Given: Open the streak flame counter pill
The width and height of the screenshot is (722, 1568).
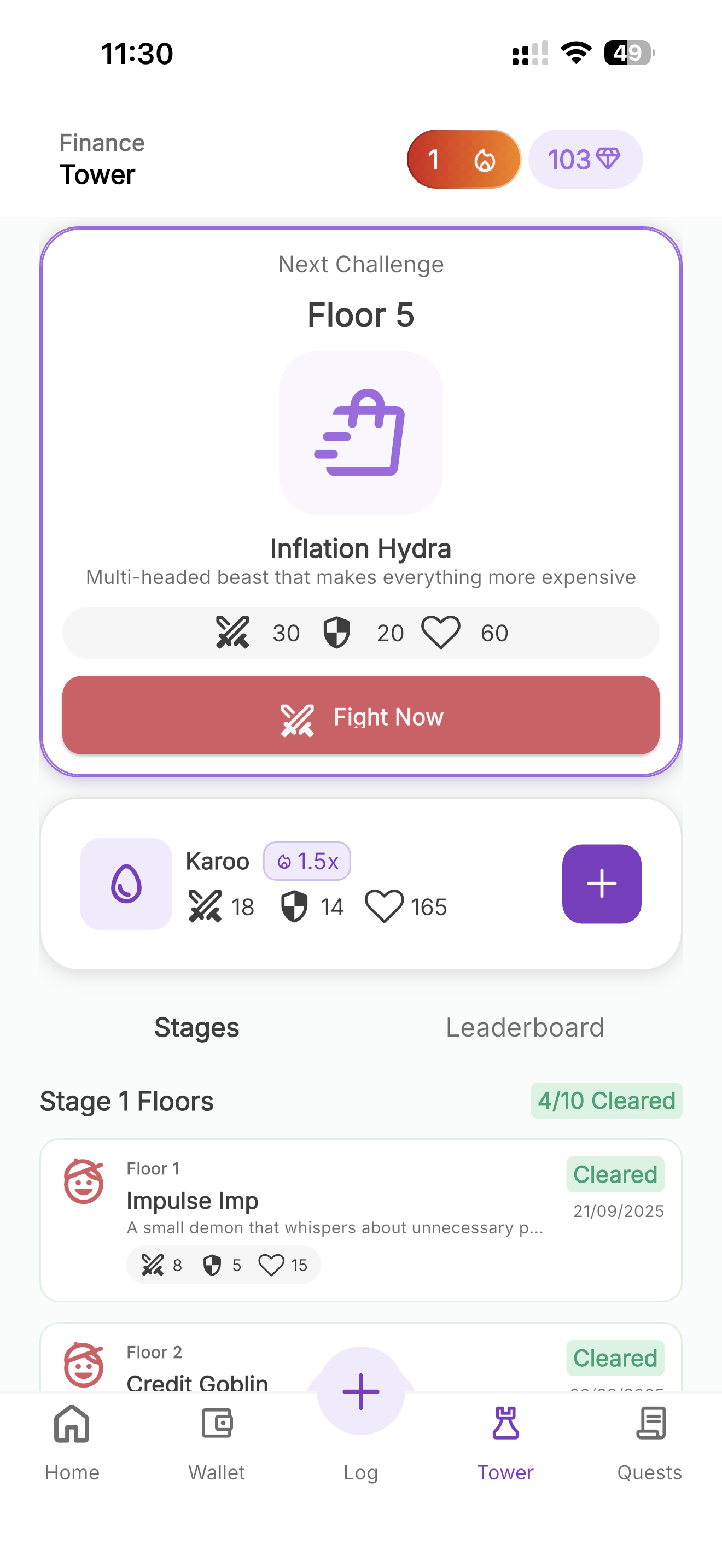Looking at the screenshot, I should point(464,160).
